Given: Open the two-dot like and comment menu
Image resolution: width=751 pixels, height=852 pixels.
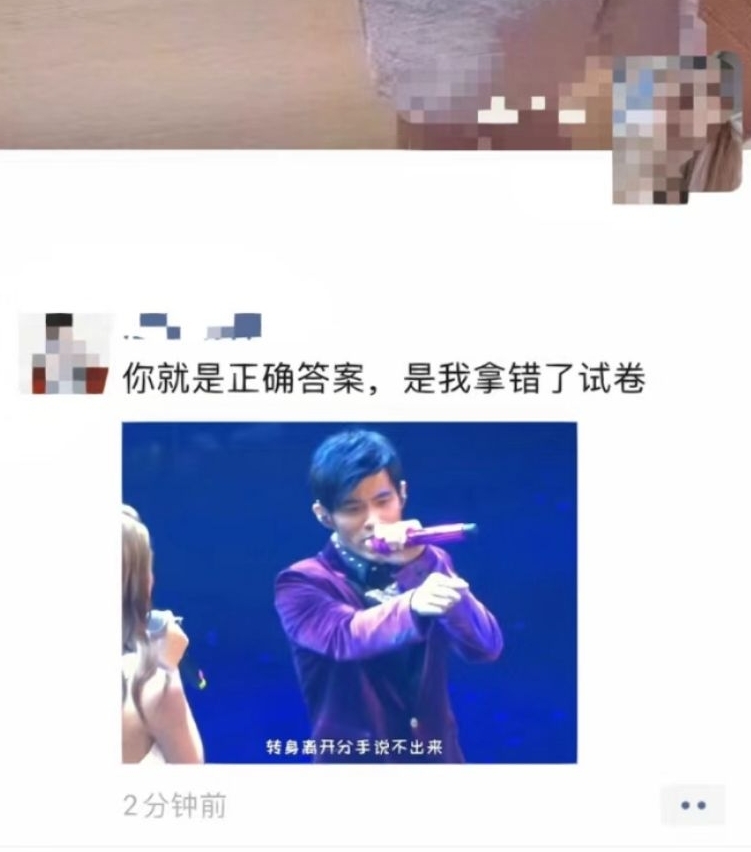Looking at the screenshot, I should point(693,806).
